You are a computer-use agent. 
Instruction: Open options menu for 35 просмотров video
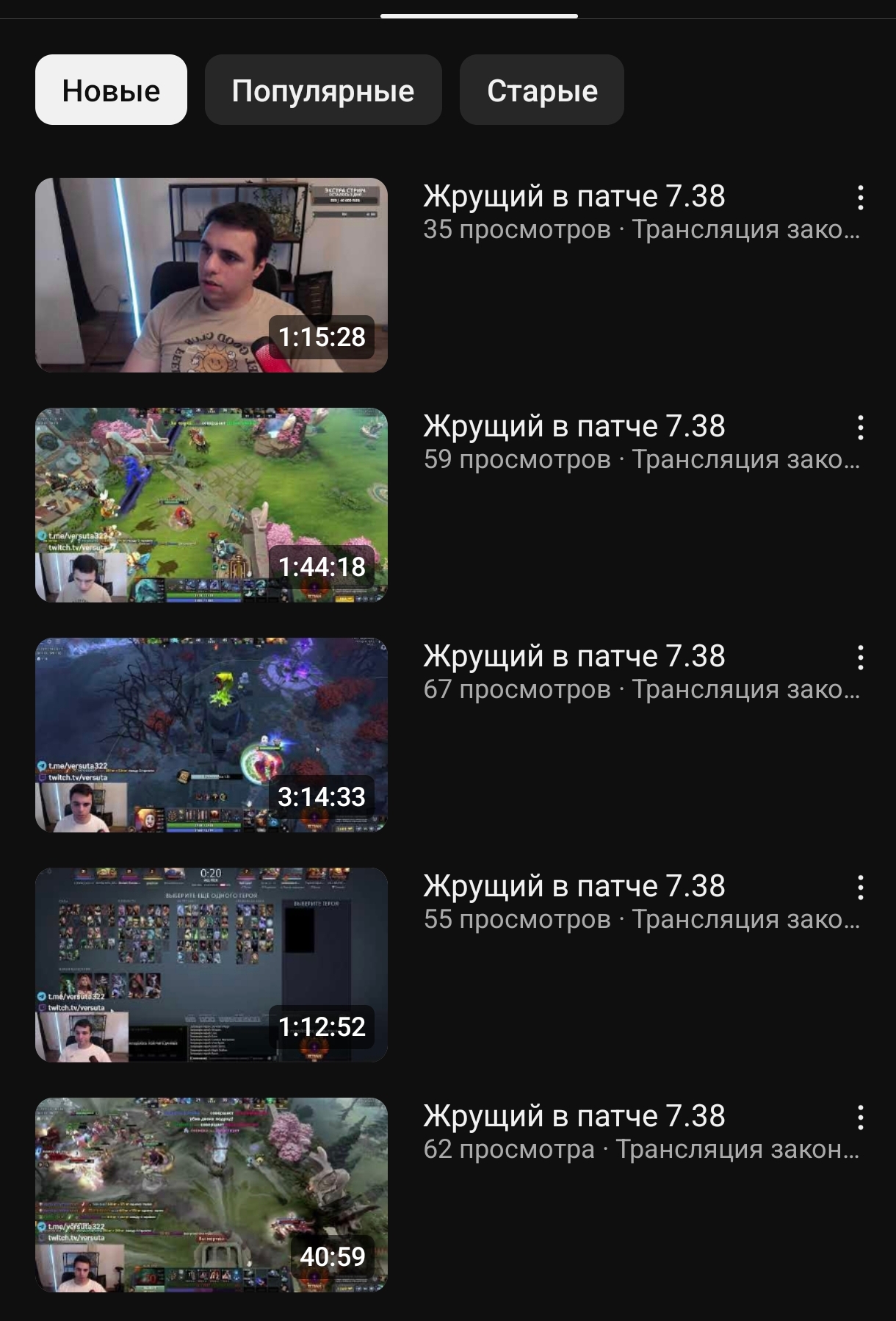click(x=860, y=198)
